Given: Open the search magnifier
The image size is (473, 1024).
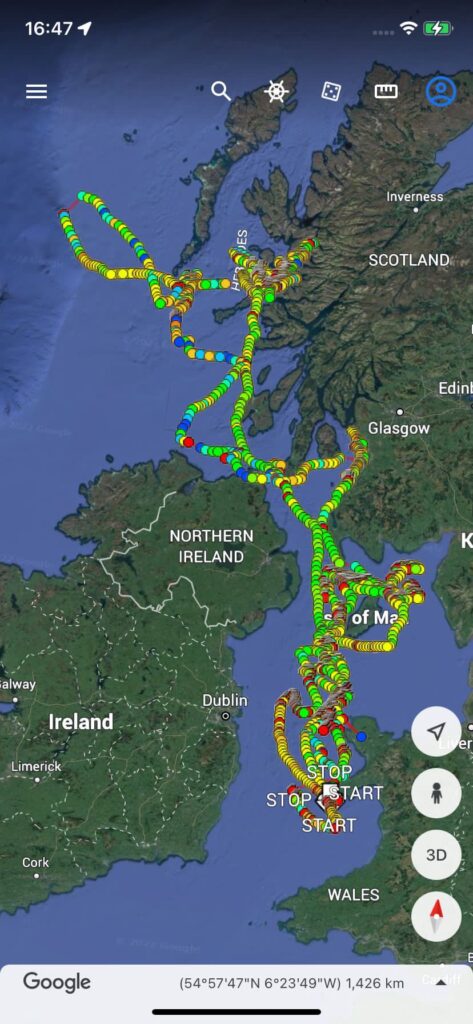Looking at the screenshot, I should point(221,91).
